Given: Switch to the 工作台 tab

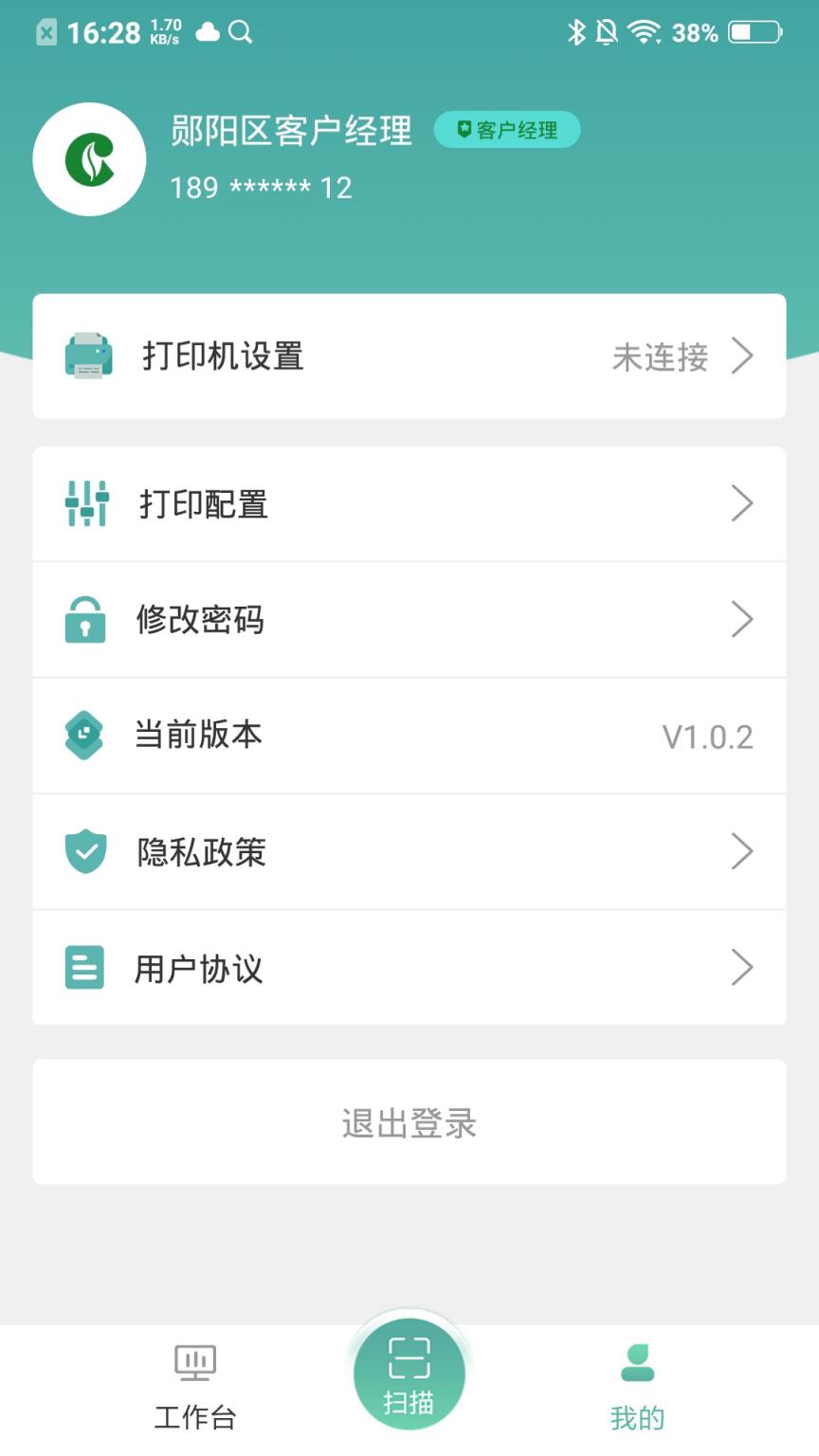Looking at the screenshot, I should (194, 1384).
